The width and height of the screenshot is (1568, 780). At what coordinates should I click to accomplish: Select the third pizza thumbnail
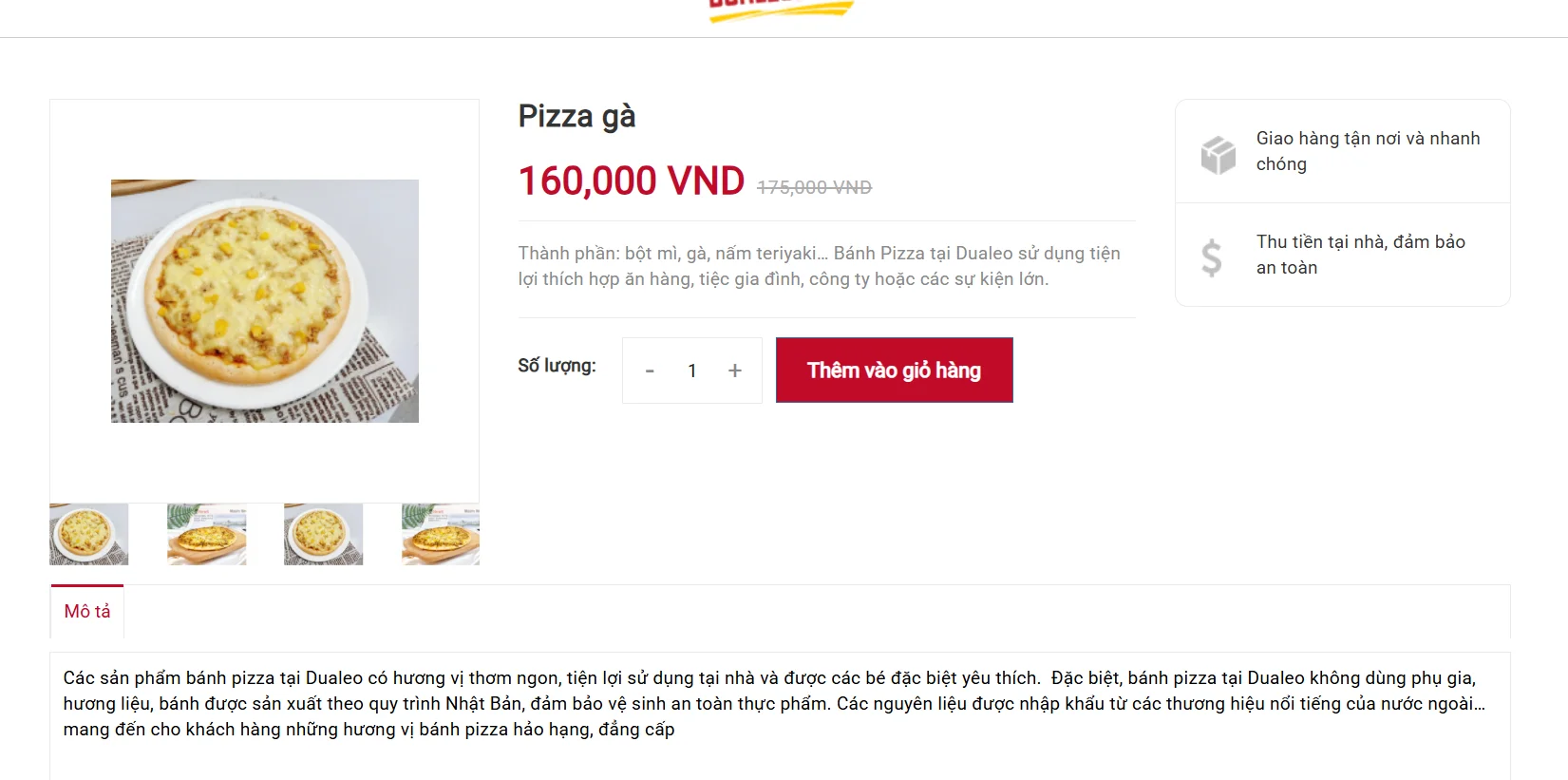point(324,534)
